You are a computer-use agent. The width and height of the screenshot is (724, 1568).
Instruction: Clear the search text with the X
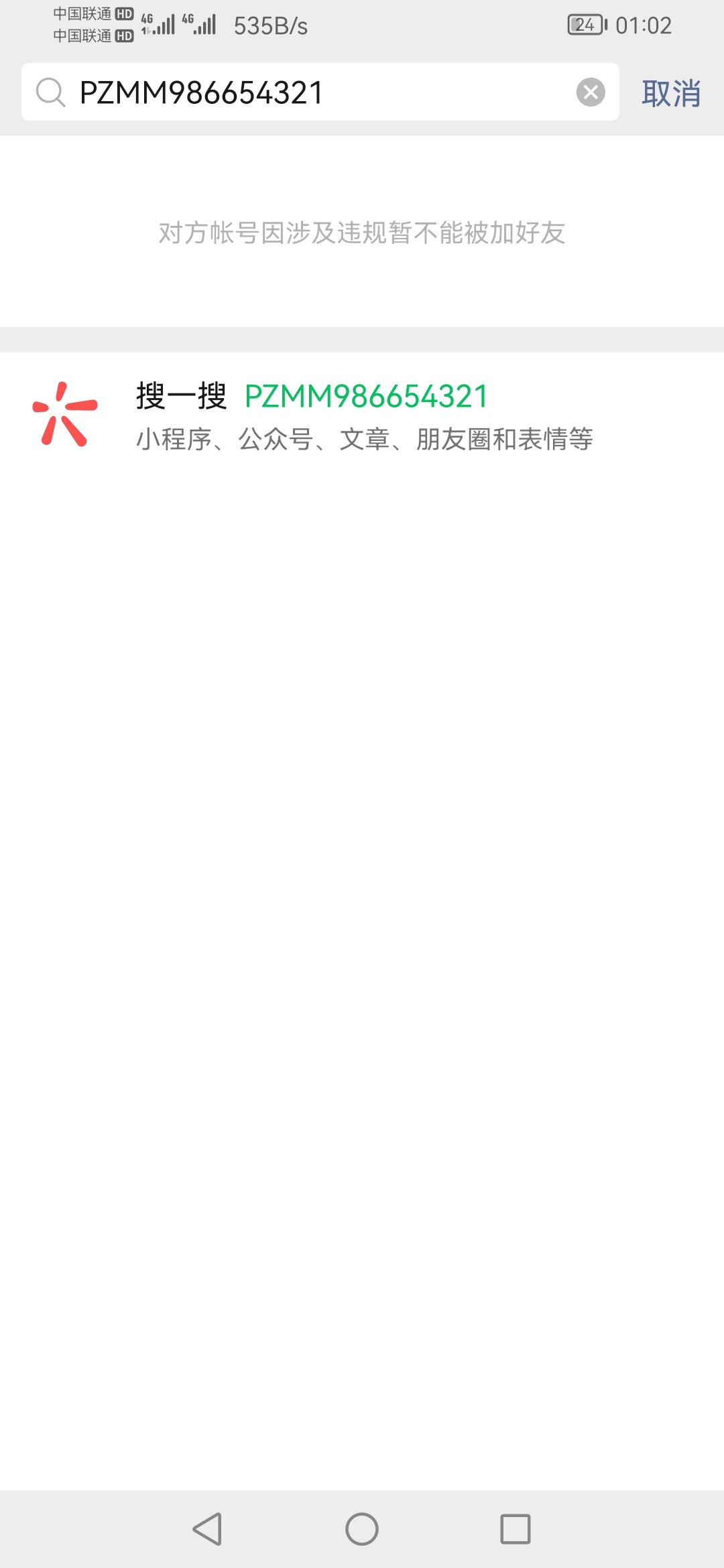(x=591, y=92)
